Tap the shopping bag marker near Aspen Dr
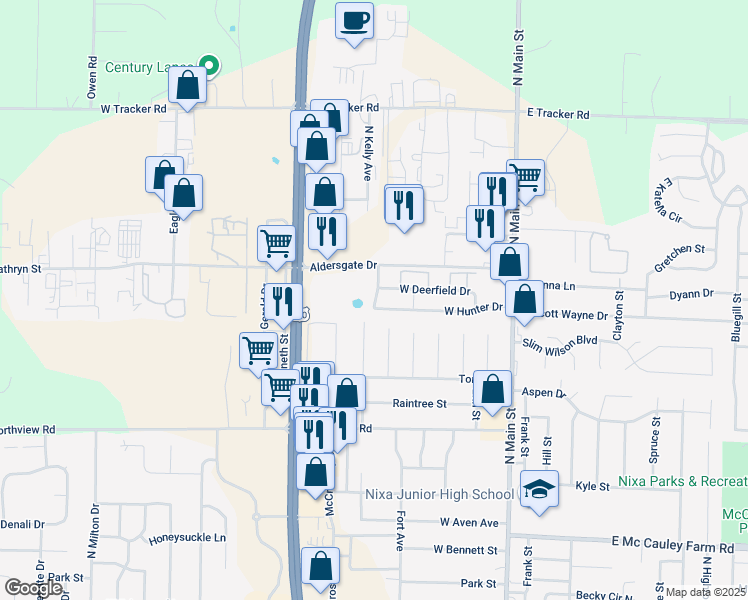748x600 pixels. tap(492, 389)
